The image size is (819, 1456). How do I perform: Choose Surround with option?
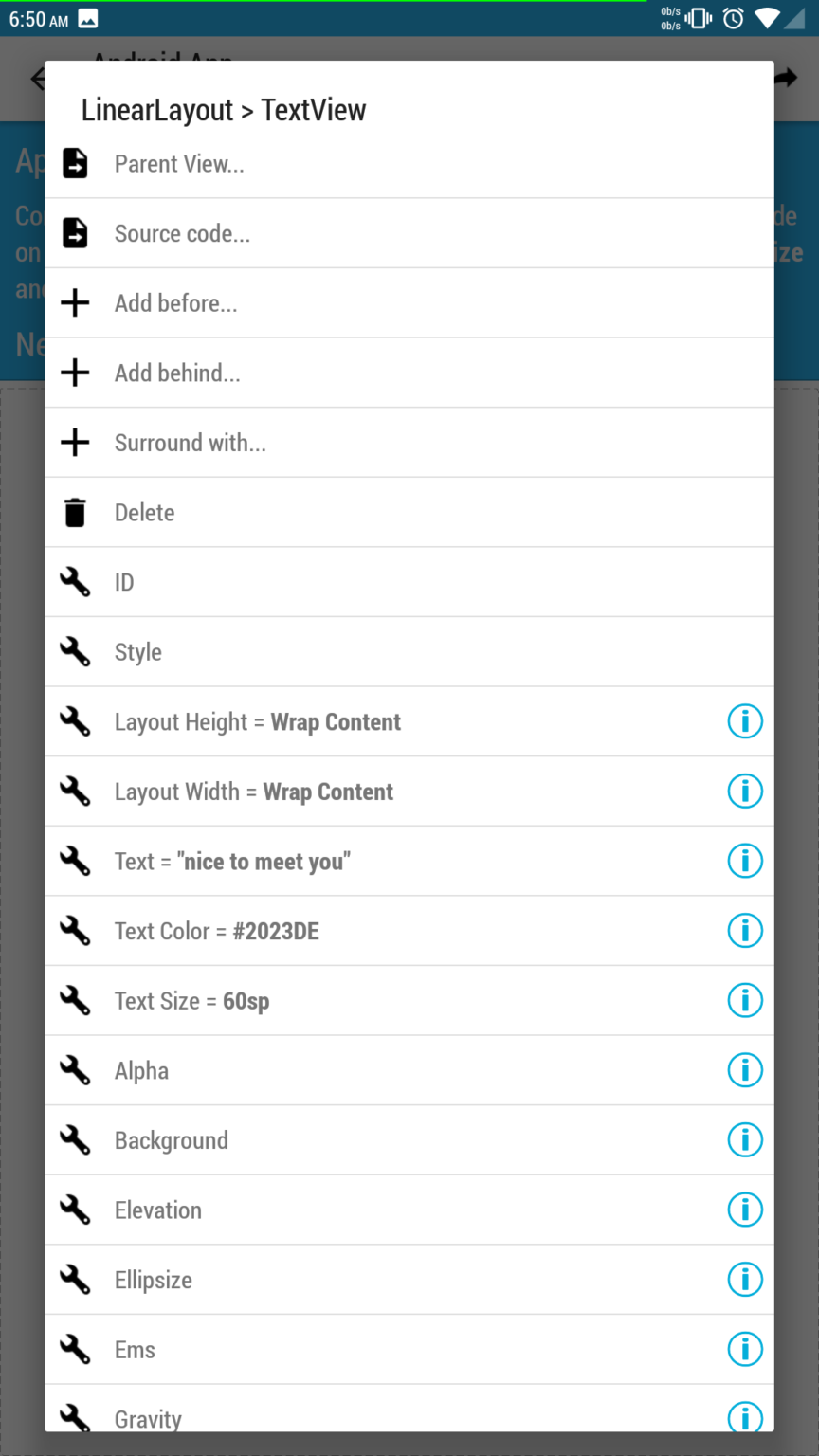coord(190,443)
